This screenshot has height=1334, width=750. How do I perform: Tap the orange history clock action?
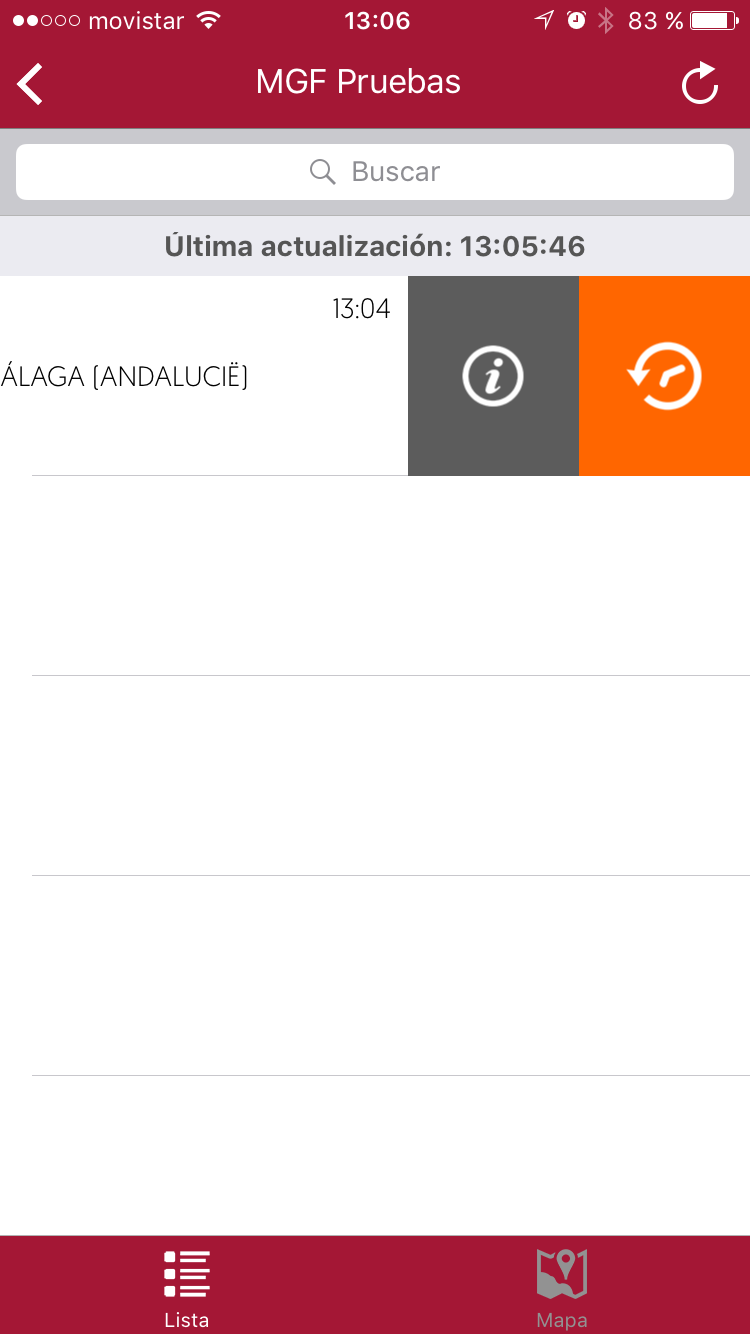pyautogui.click(x=665, y=376)
